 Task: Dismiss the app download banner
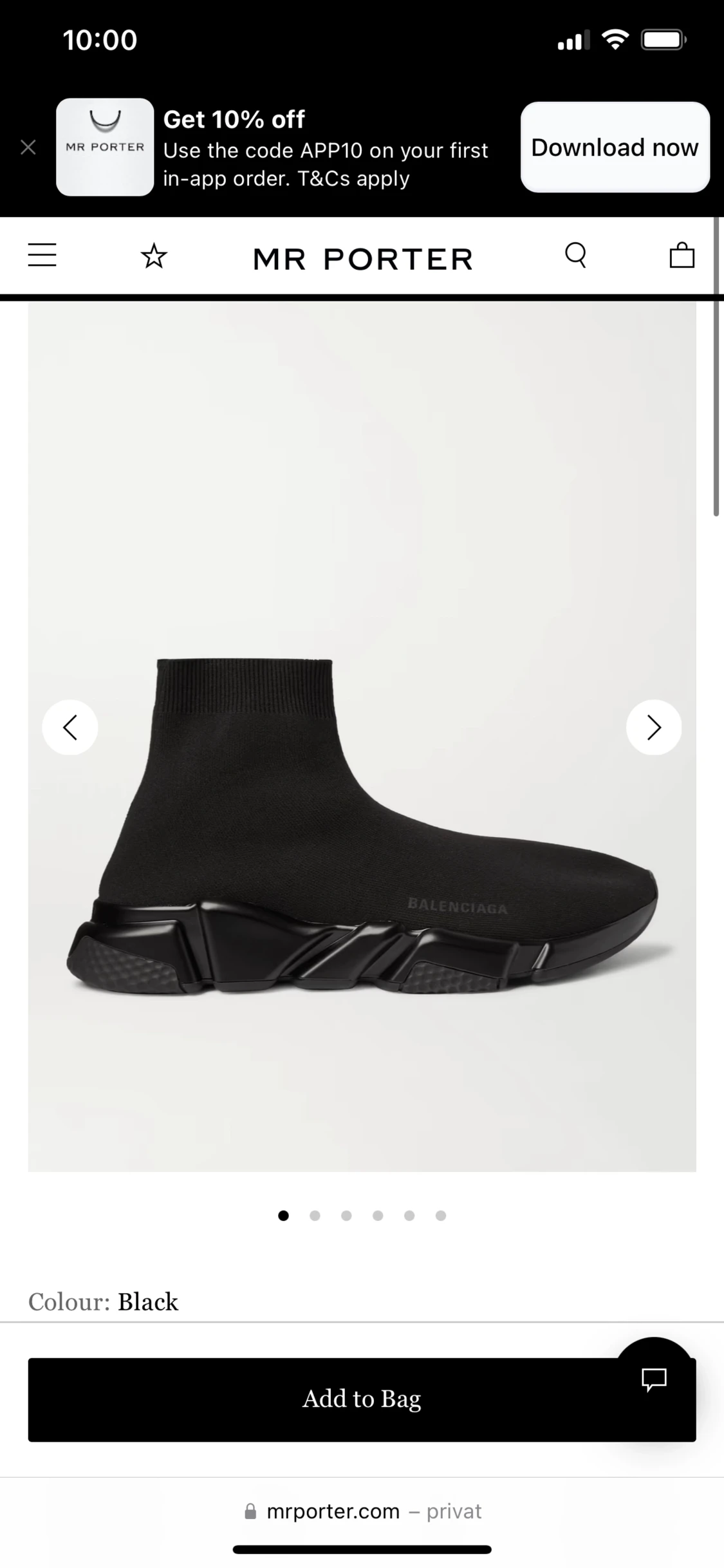(x=28, y=147)
